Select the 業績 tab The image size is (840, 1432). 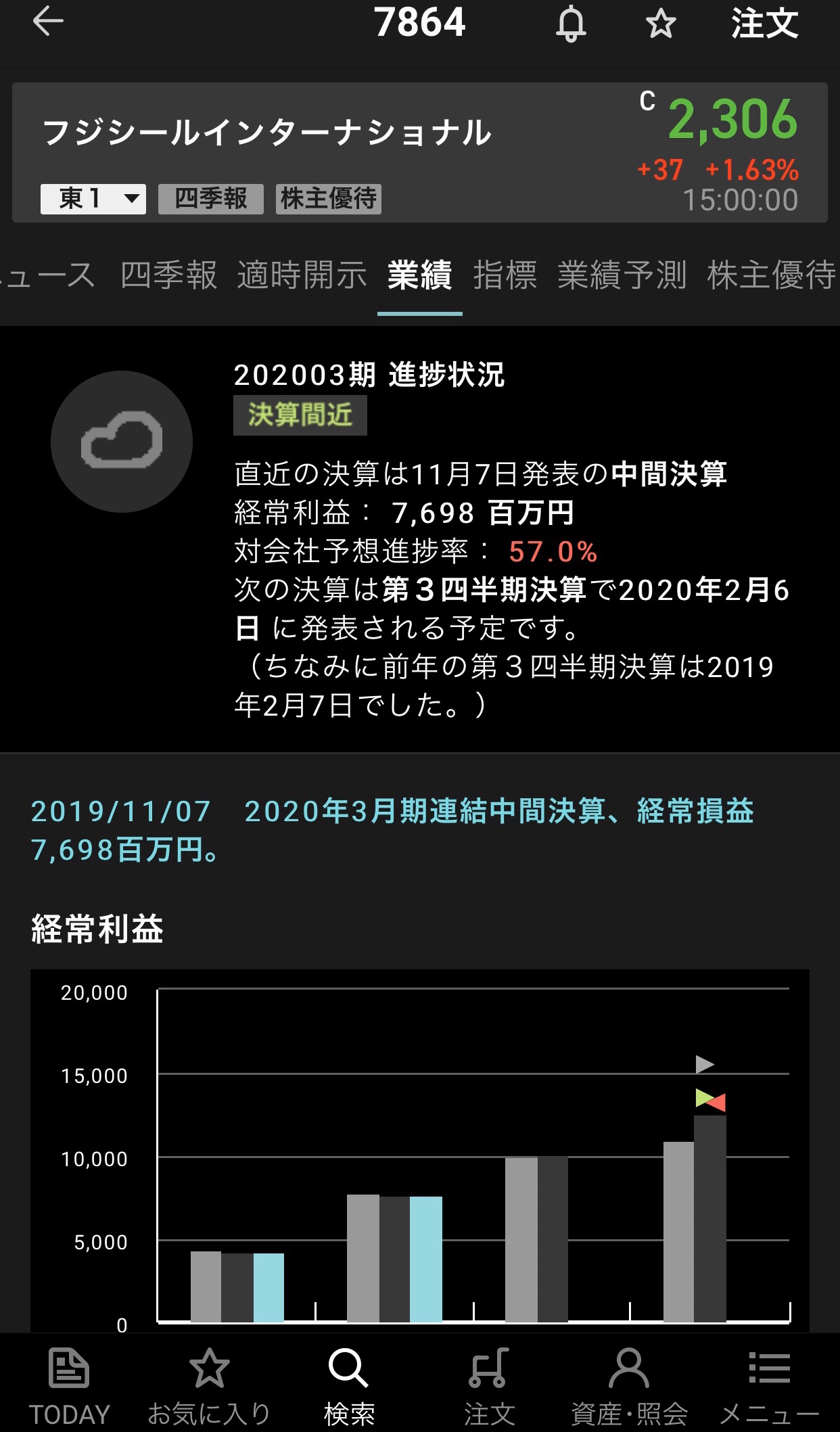coord(419,275)
